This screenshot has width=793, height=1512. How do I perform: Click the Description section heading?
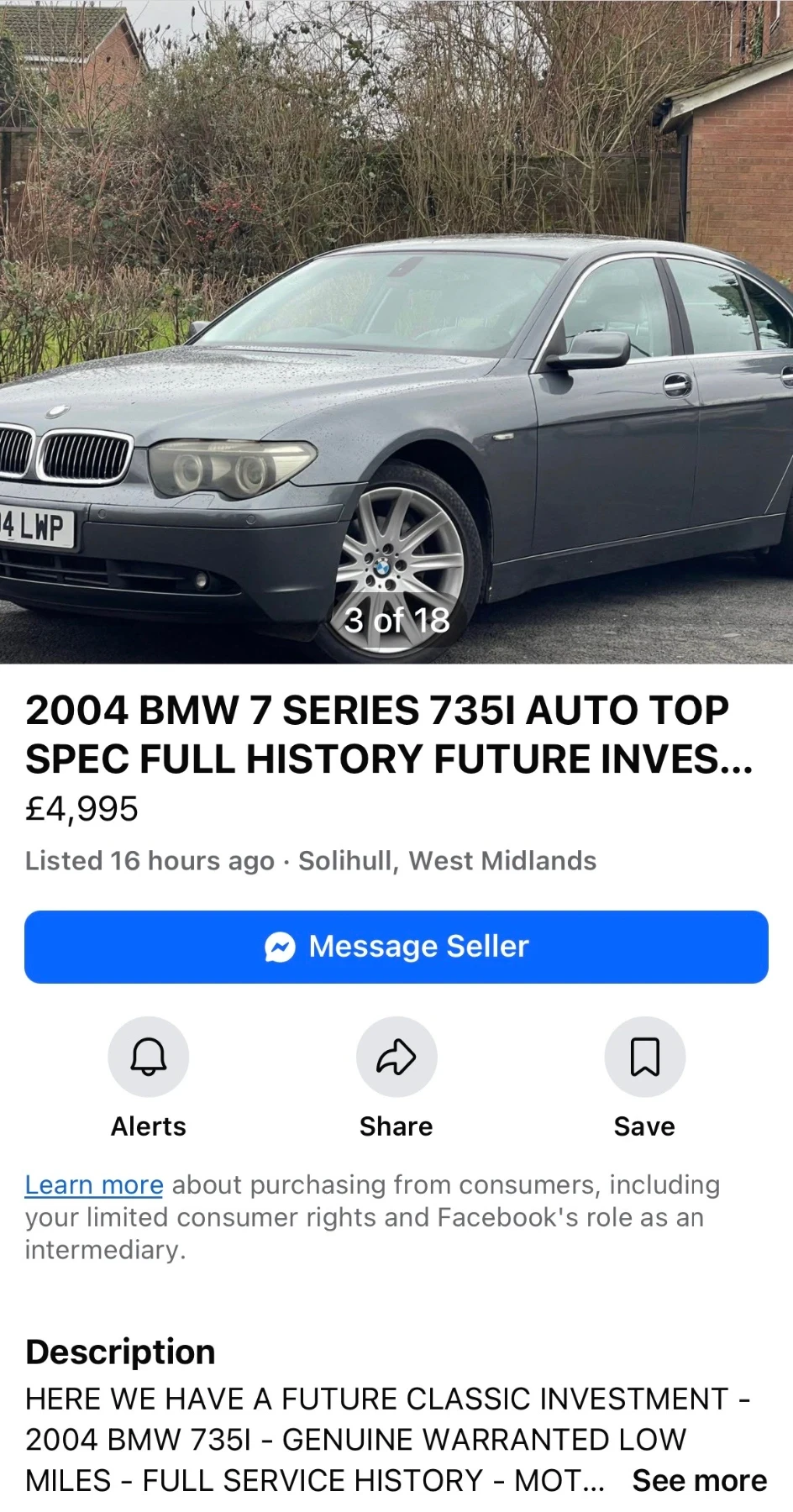(120, 1352)
